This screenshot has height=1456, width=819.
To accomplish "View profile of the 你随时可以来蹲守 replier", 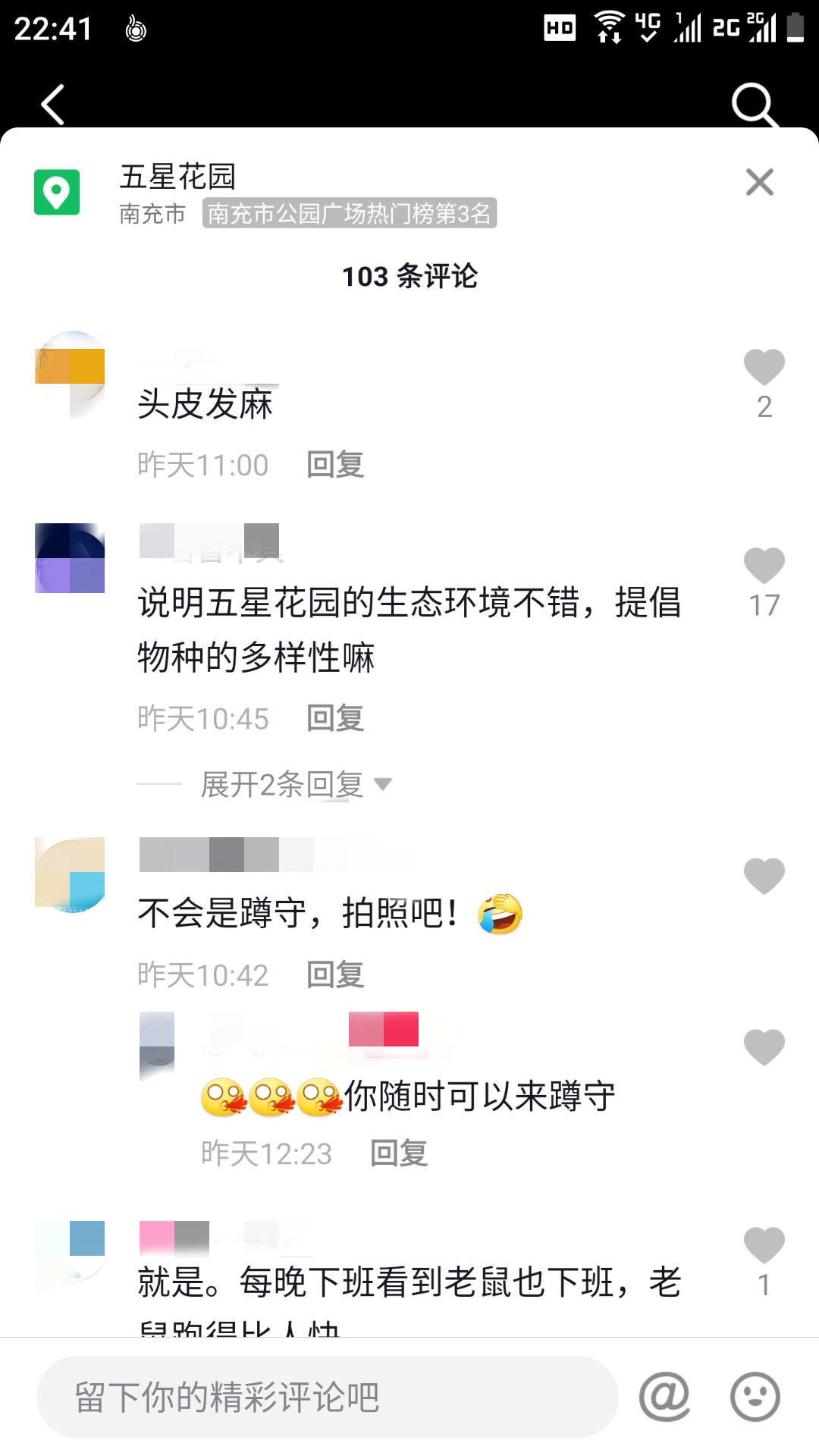I will [x=157, y=1046].
